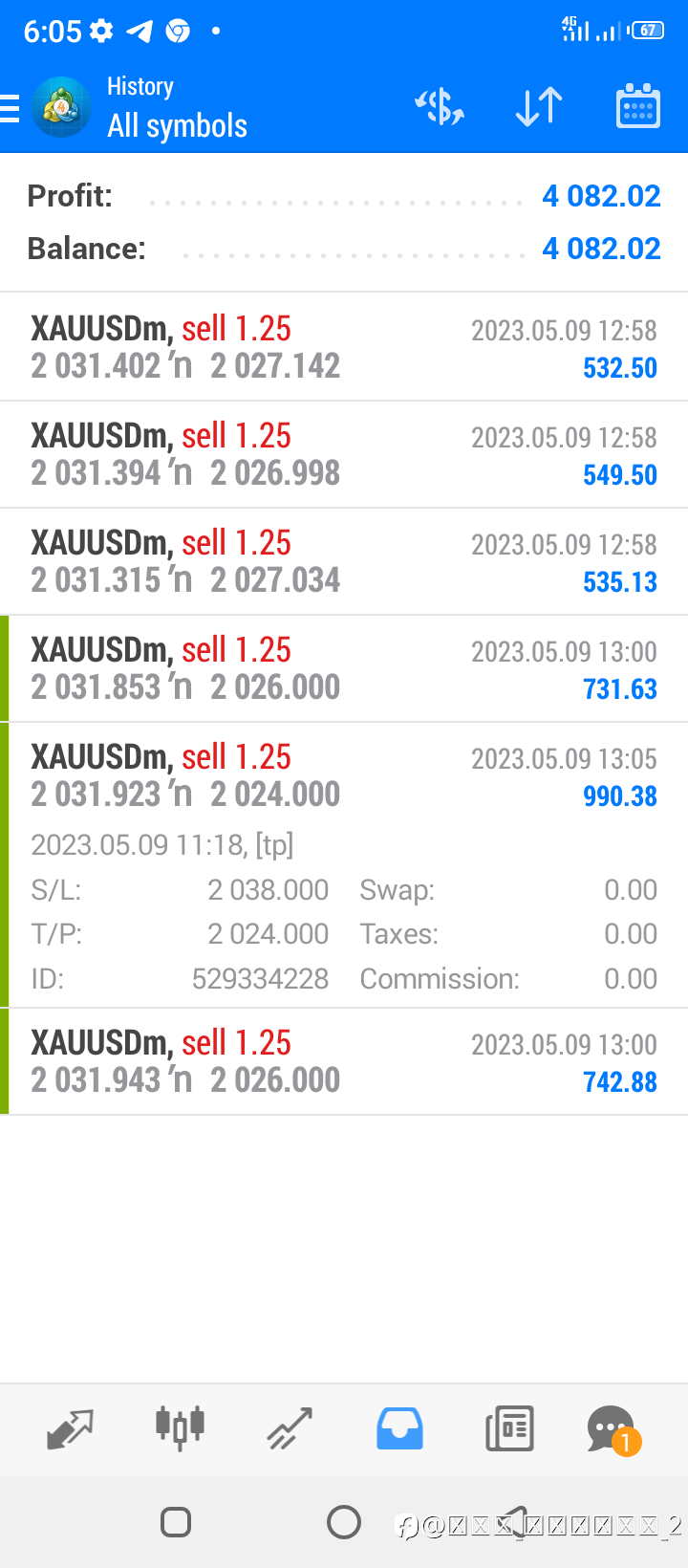The height and width of the screenshot is (1568, 688).
Task: Switch to the News tab
Action: click(x=509, y=1428)
